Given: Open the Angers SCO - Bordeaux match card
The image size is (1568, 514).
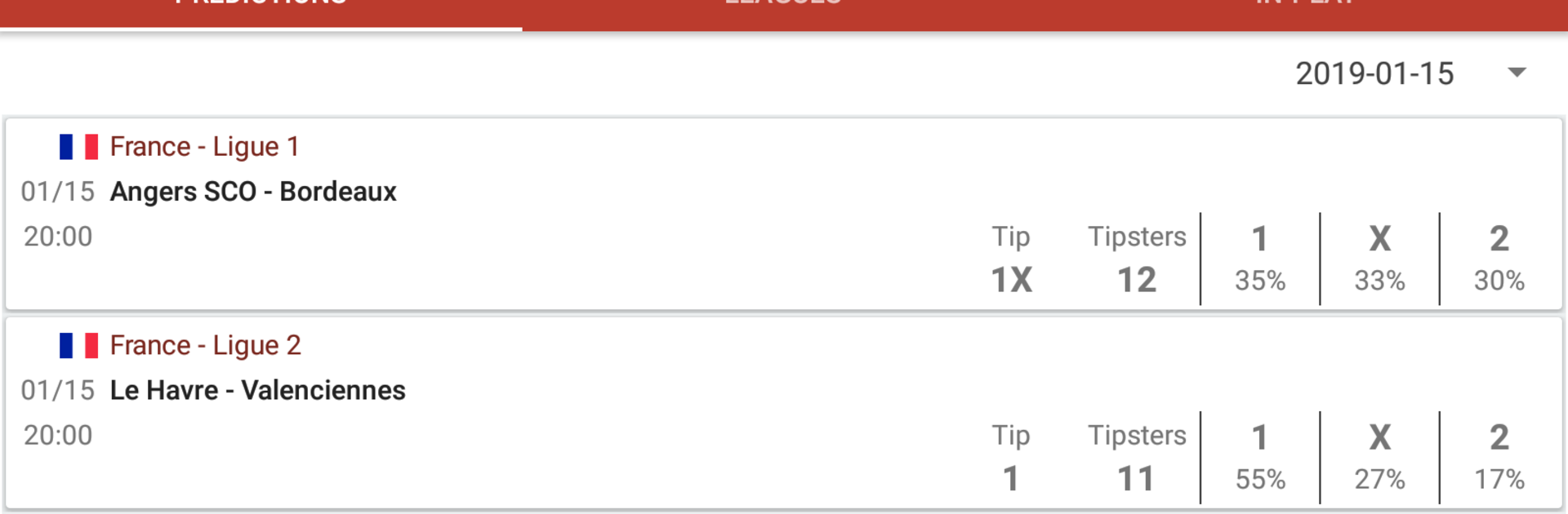Looking at the screenshot, I should pyautogui.click(x=253, y=192).
